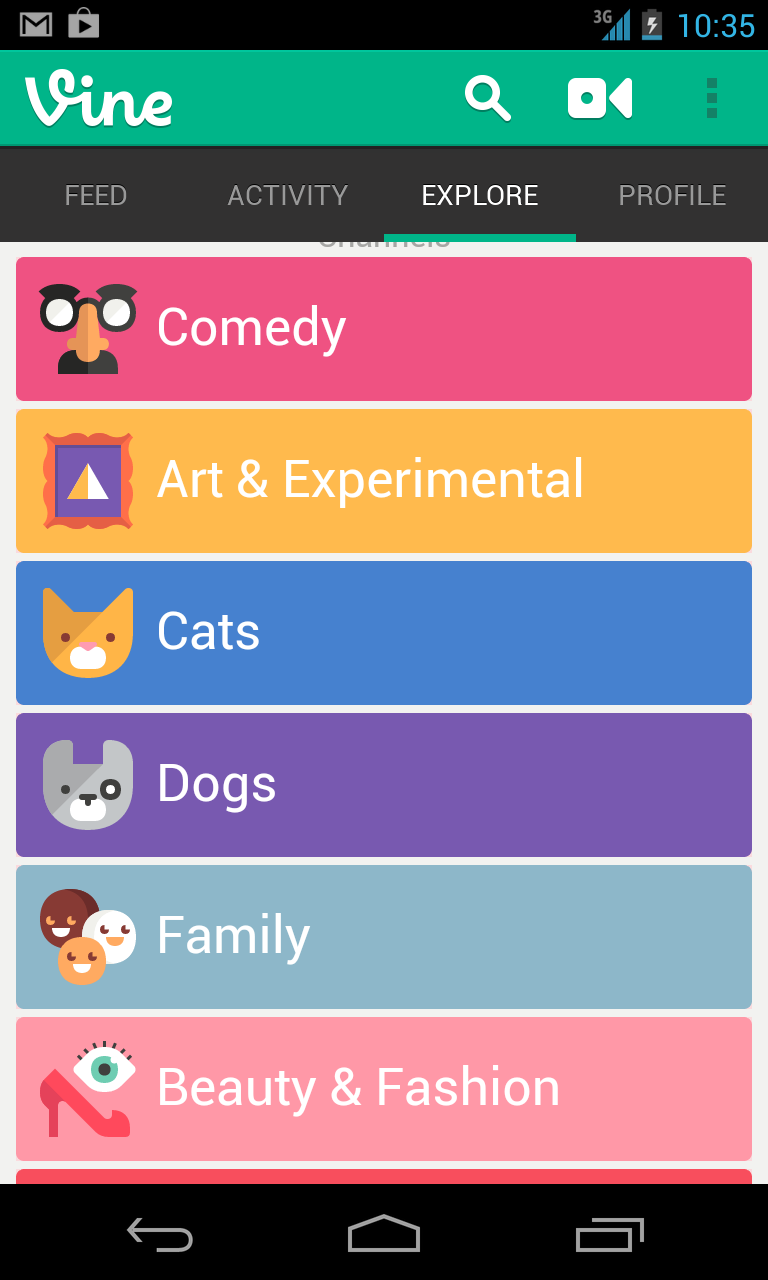The height and width of the screenshot is (1280, 768).
Task: Open the Cats channel
Action: [384, 633]
